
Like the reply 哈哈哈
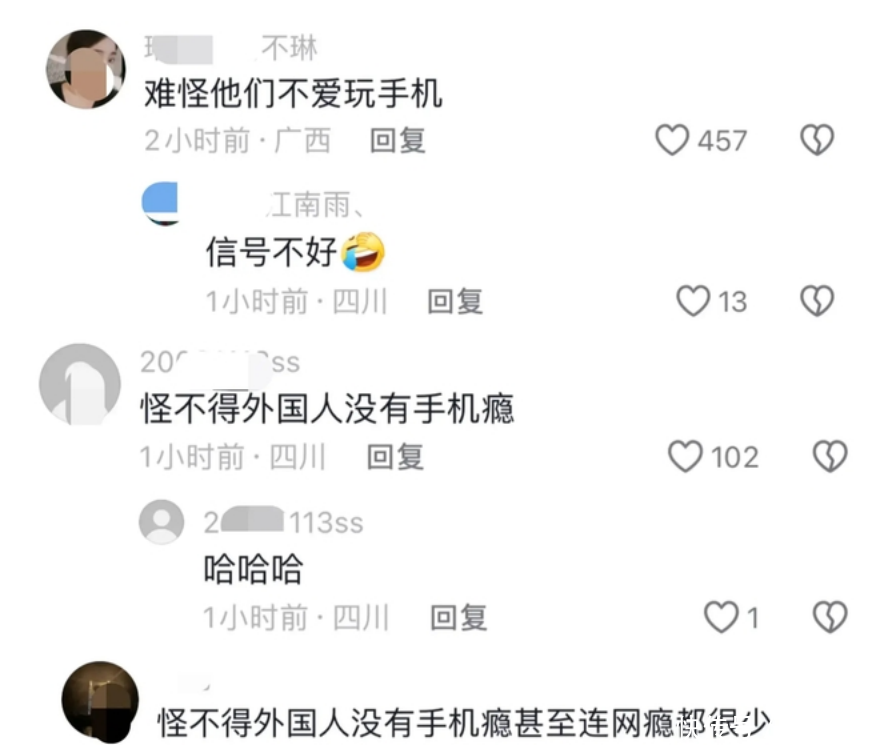click(x=721, y=617)
